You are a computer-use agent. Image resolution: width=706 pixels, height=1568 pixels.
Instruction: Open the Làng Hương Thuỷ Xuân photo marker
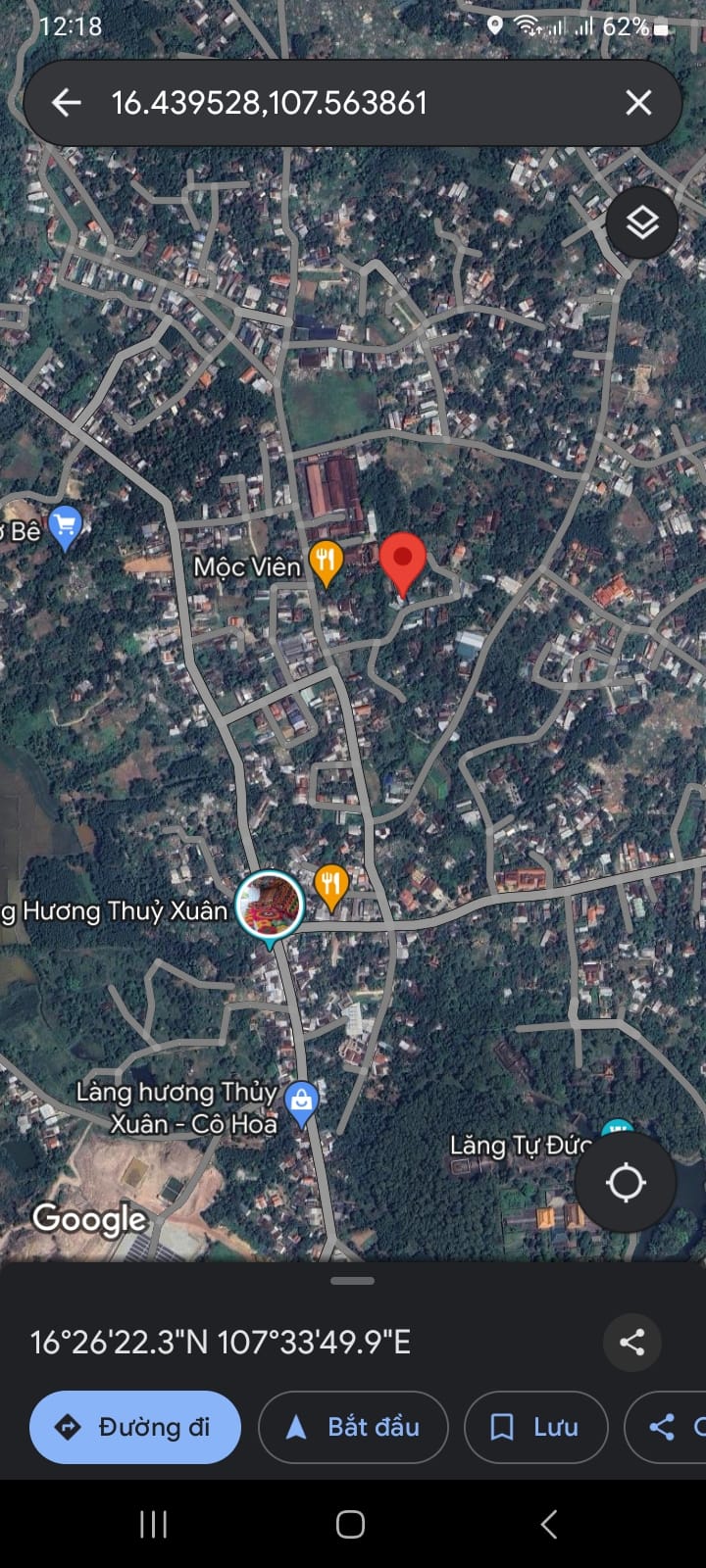coord(270,904)
